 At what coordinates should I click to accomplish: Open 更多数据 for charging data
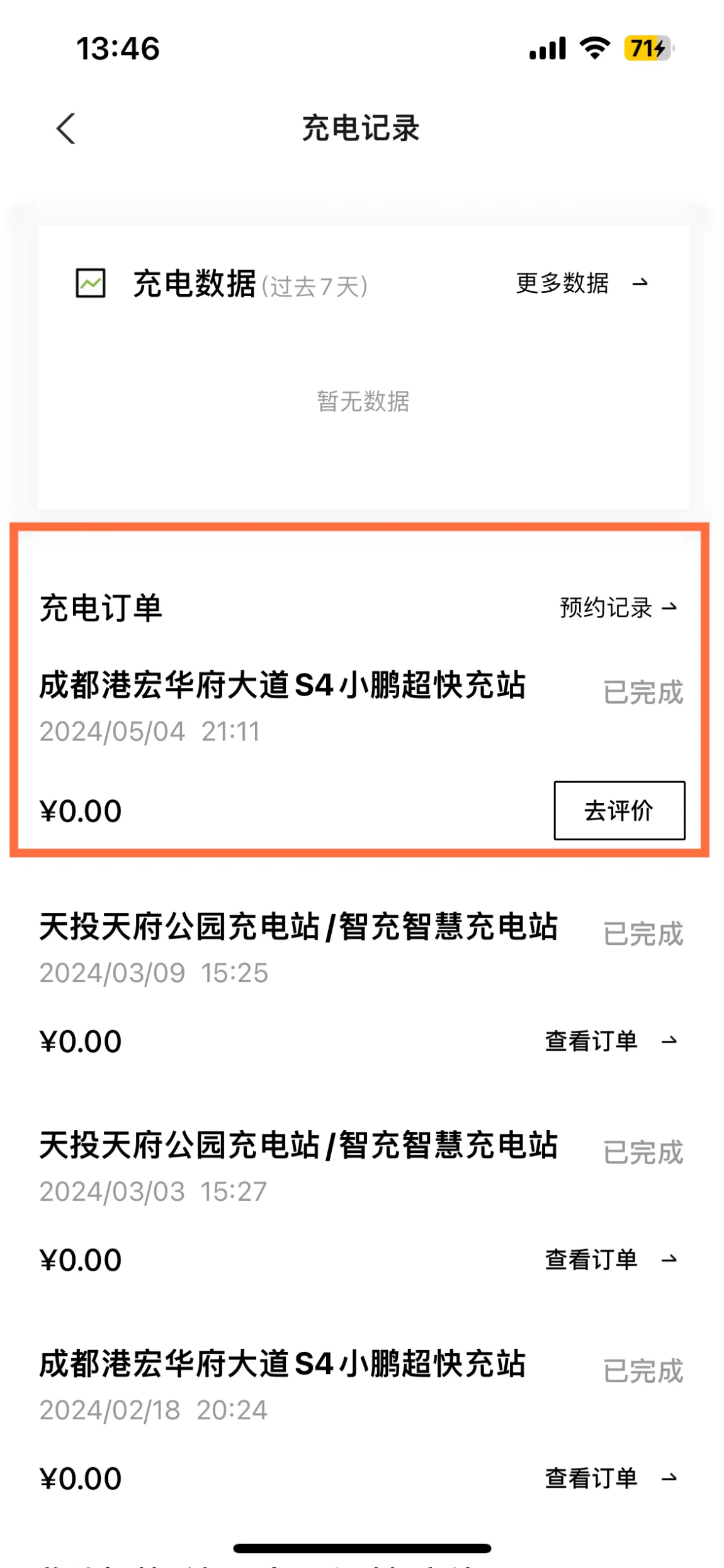pos(582,283)
